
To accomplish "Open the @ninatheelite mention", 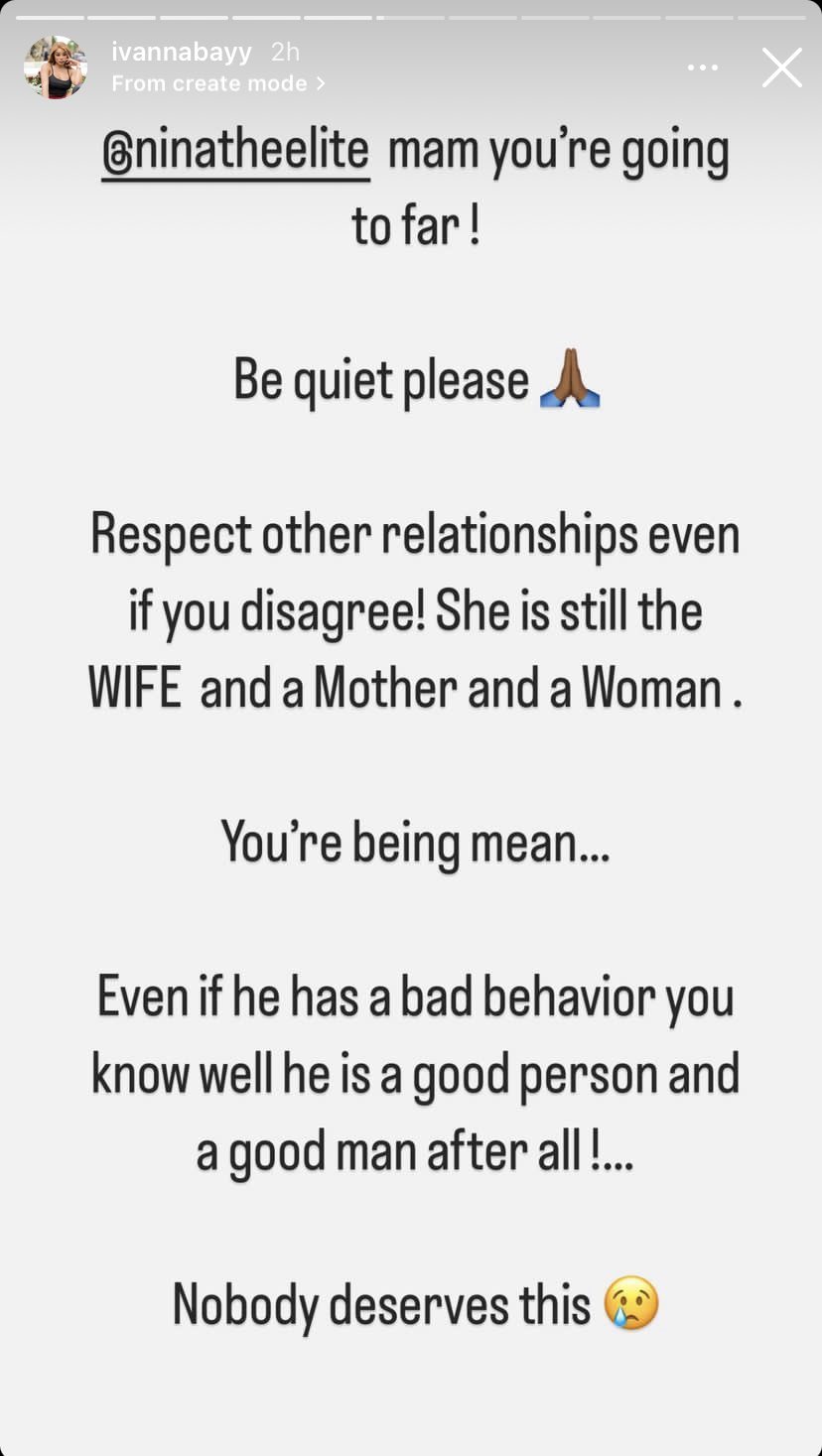I will point(235,152).
